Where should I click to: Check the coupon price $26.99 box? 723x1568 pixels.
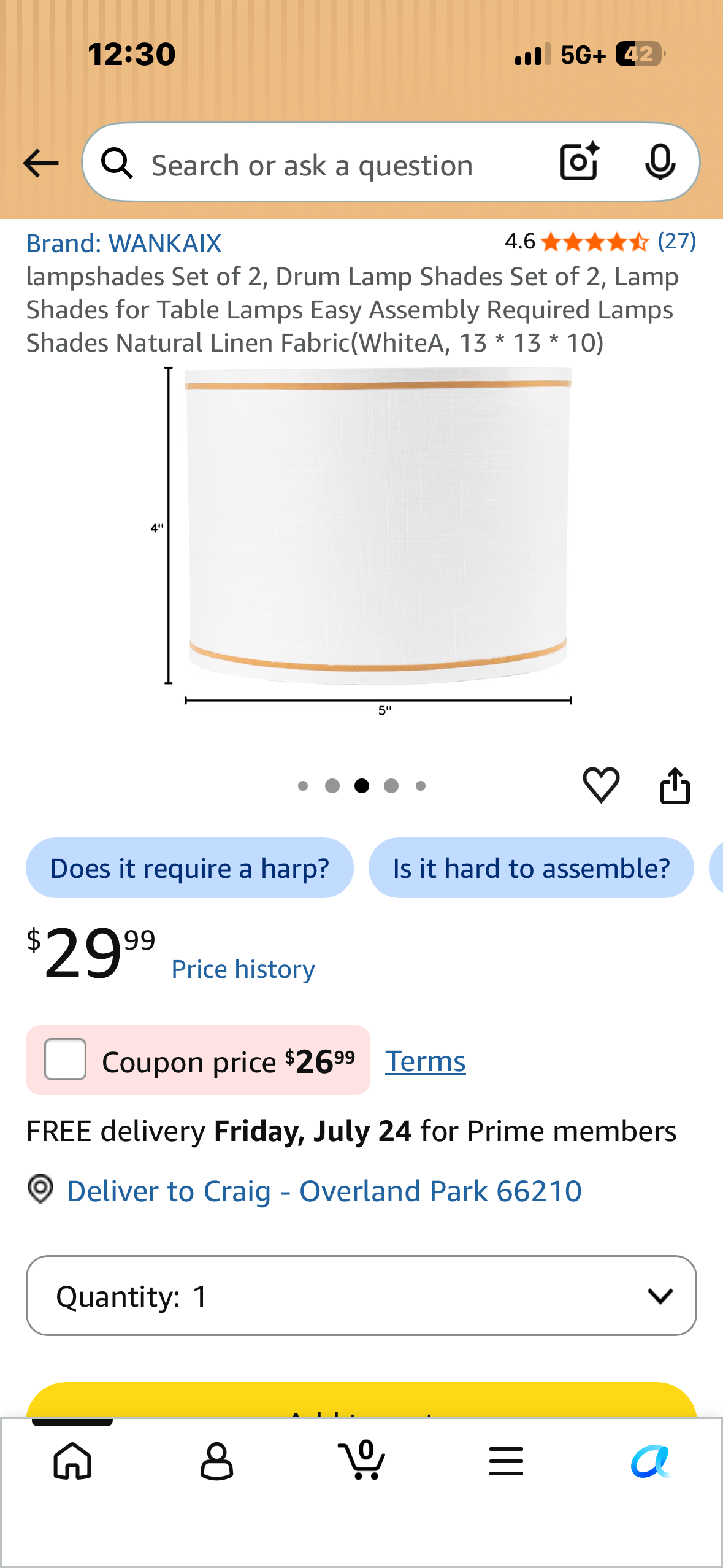(x=65, y=1059)
